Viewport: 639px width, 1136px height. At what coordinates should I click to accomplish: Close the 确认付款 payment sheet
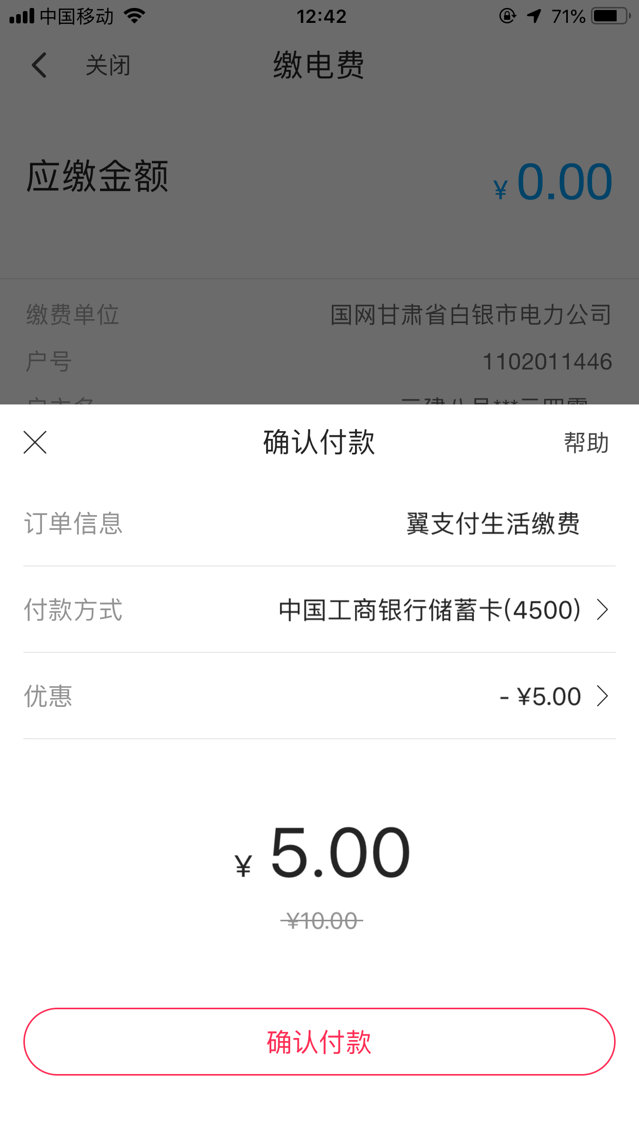35,442
